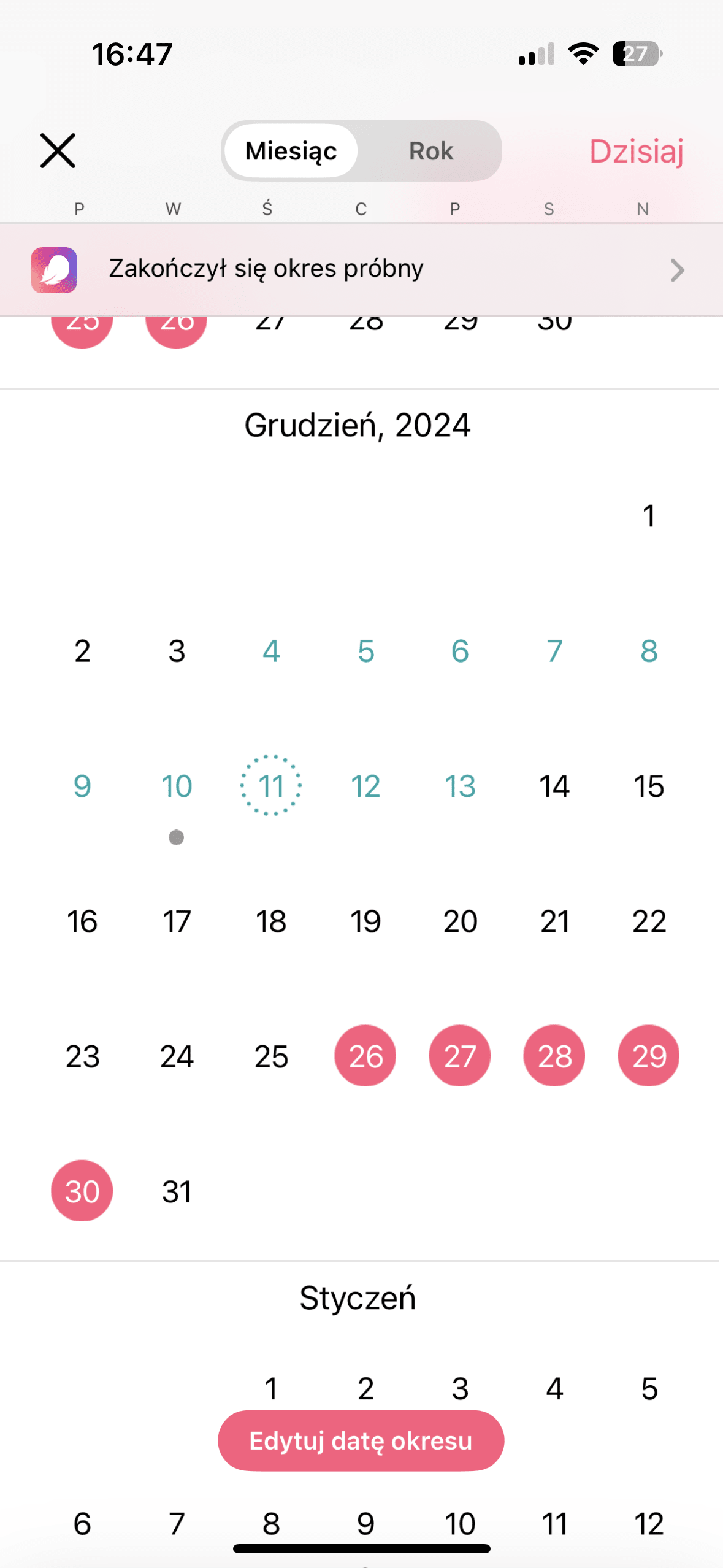This screenshot has width=723, height=1568.
Task: Tap Edytuj datę okresu button
Action: pos(361,1440)
